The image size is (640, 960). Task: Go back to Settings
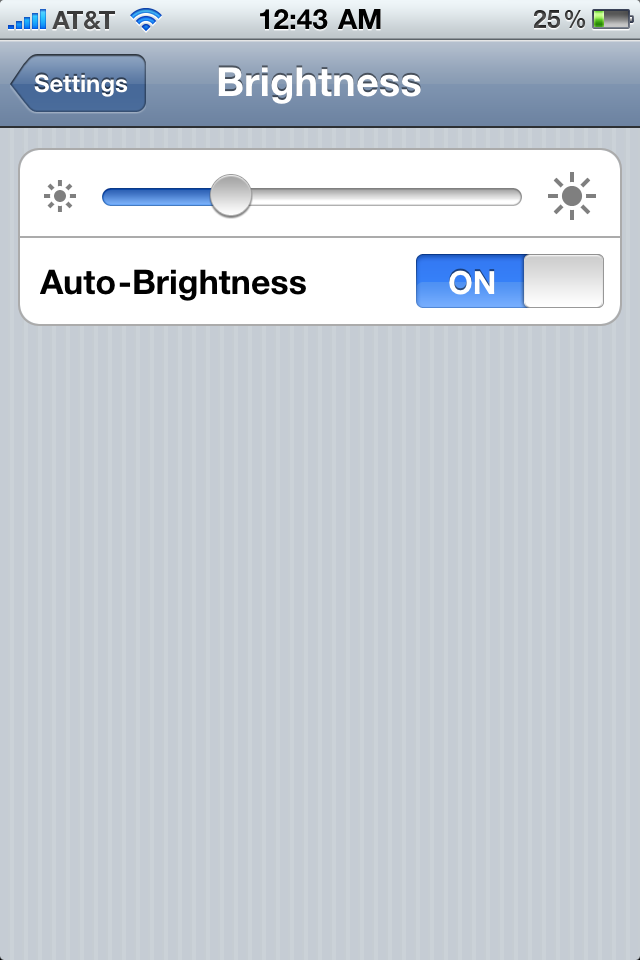80,84
